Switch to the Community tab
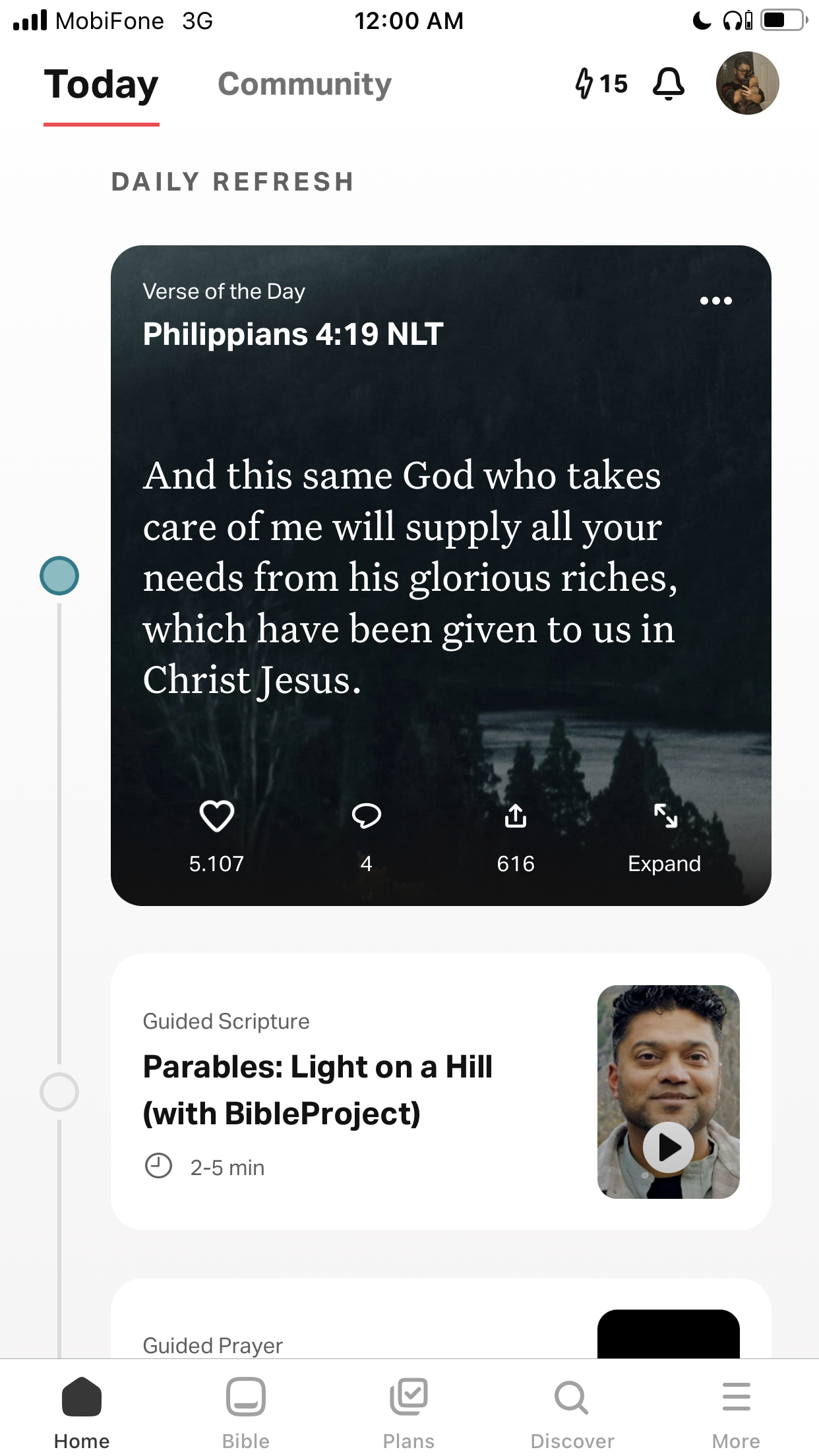This screenshot has height=1456, width=819. pos(305,84)
